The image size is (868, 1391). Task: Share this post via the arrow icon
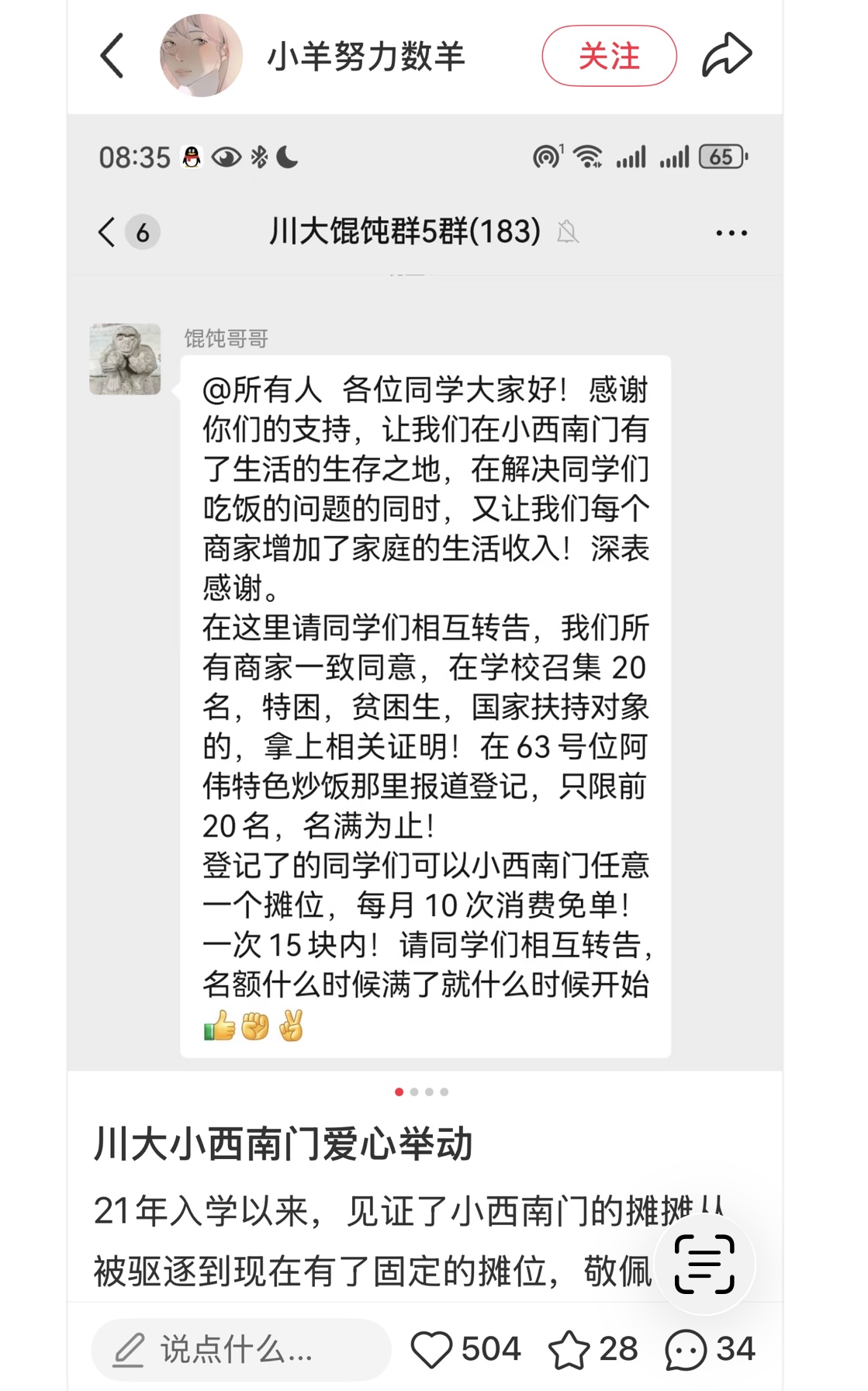[727, 55]
